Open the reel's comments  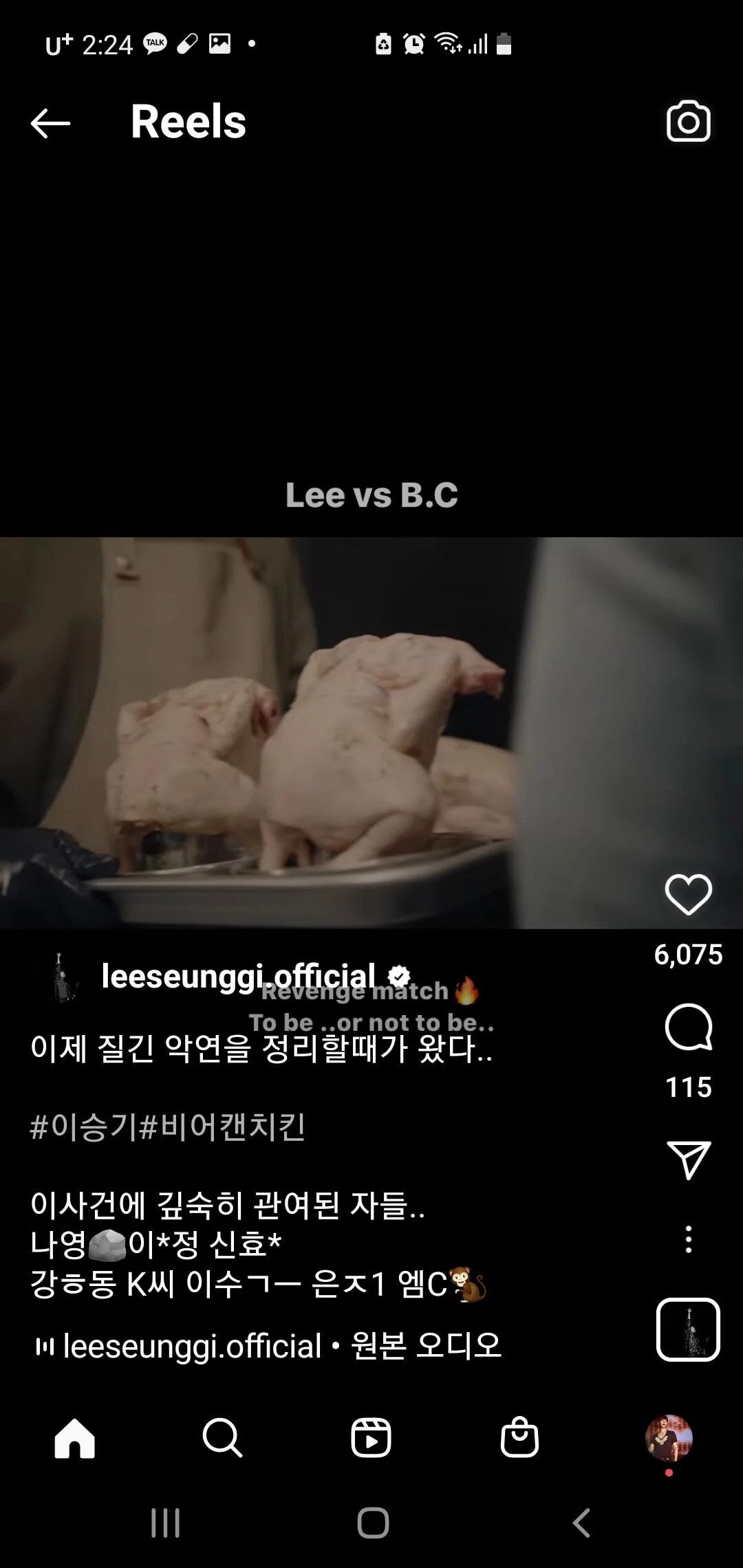(x=688, y=1027)
